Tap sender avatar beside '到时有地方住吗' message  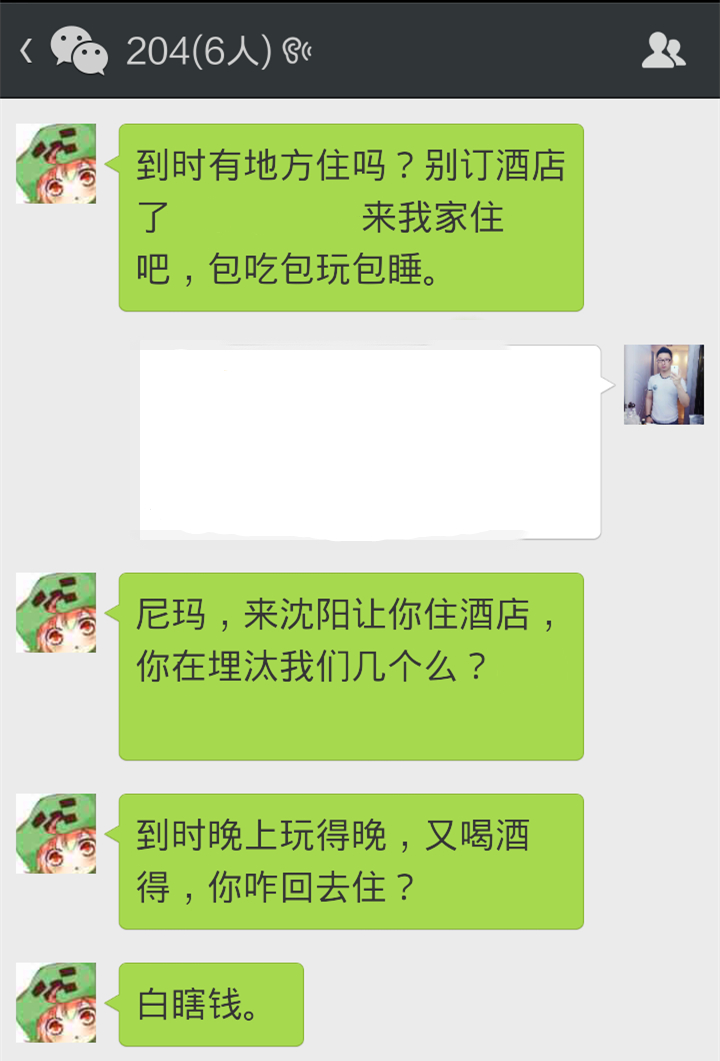coord(56,164)
